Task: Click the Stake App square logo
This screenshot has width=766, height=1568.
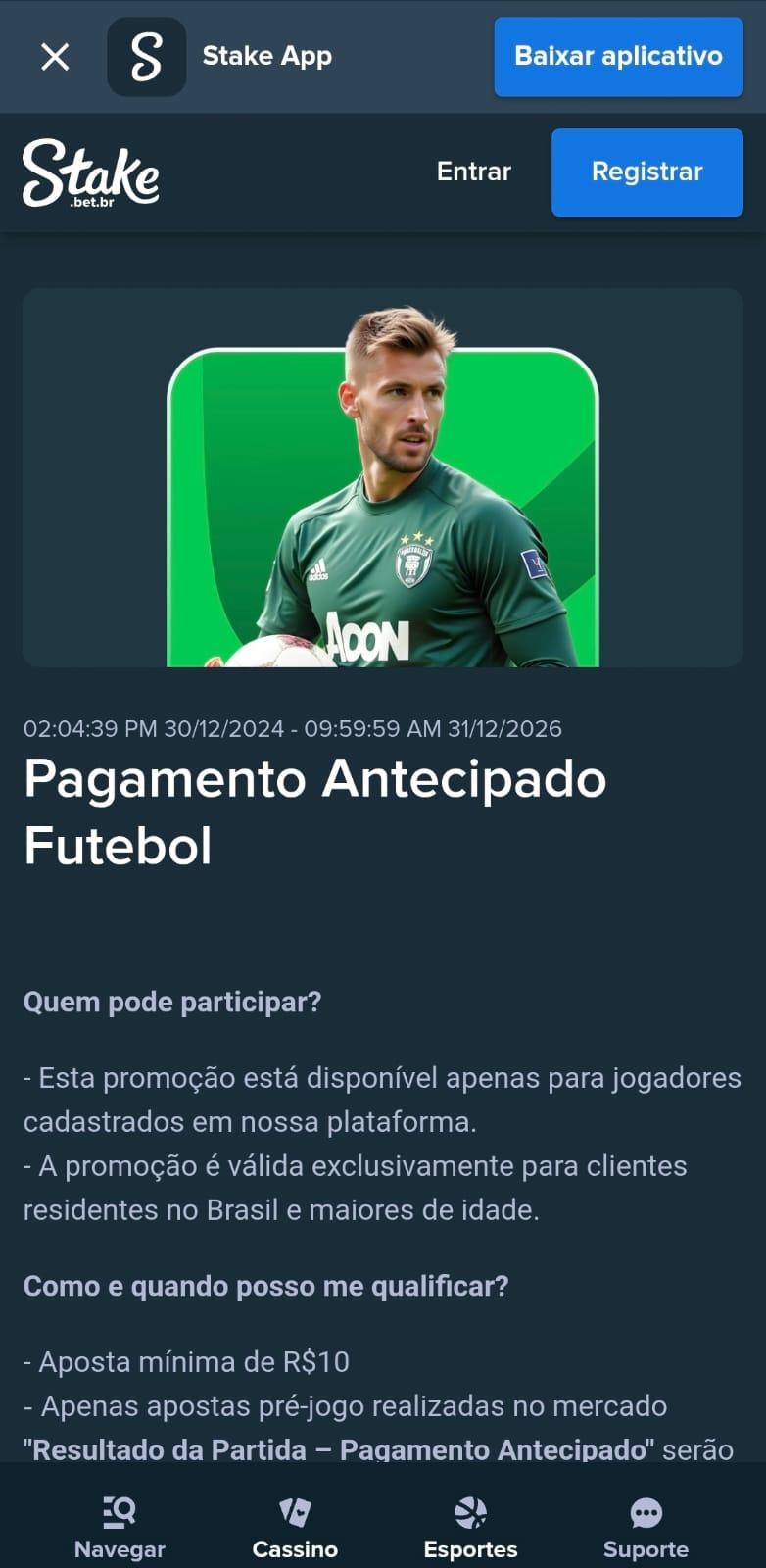Action: [147, 57]
